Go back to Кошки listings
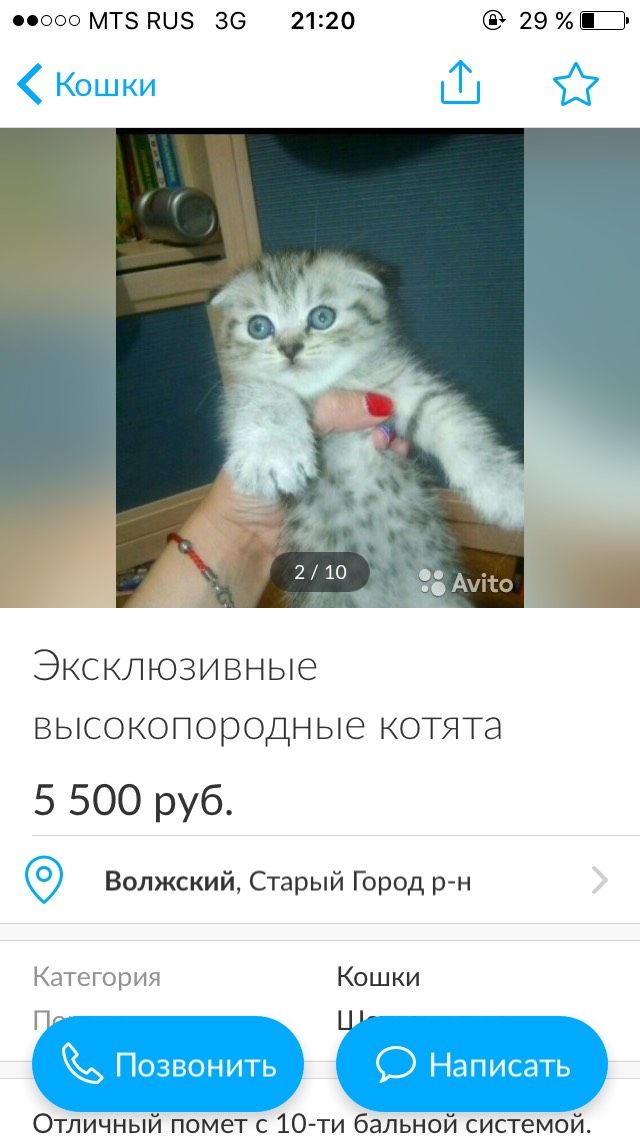 [86, 85]
